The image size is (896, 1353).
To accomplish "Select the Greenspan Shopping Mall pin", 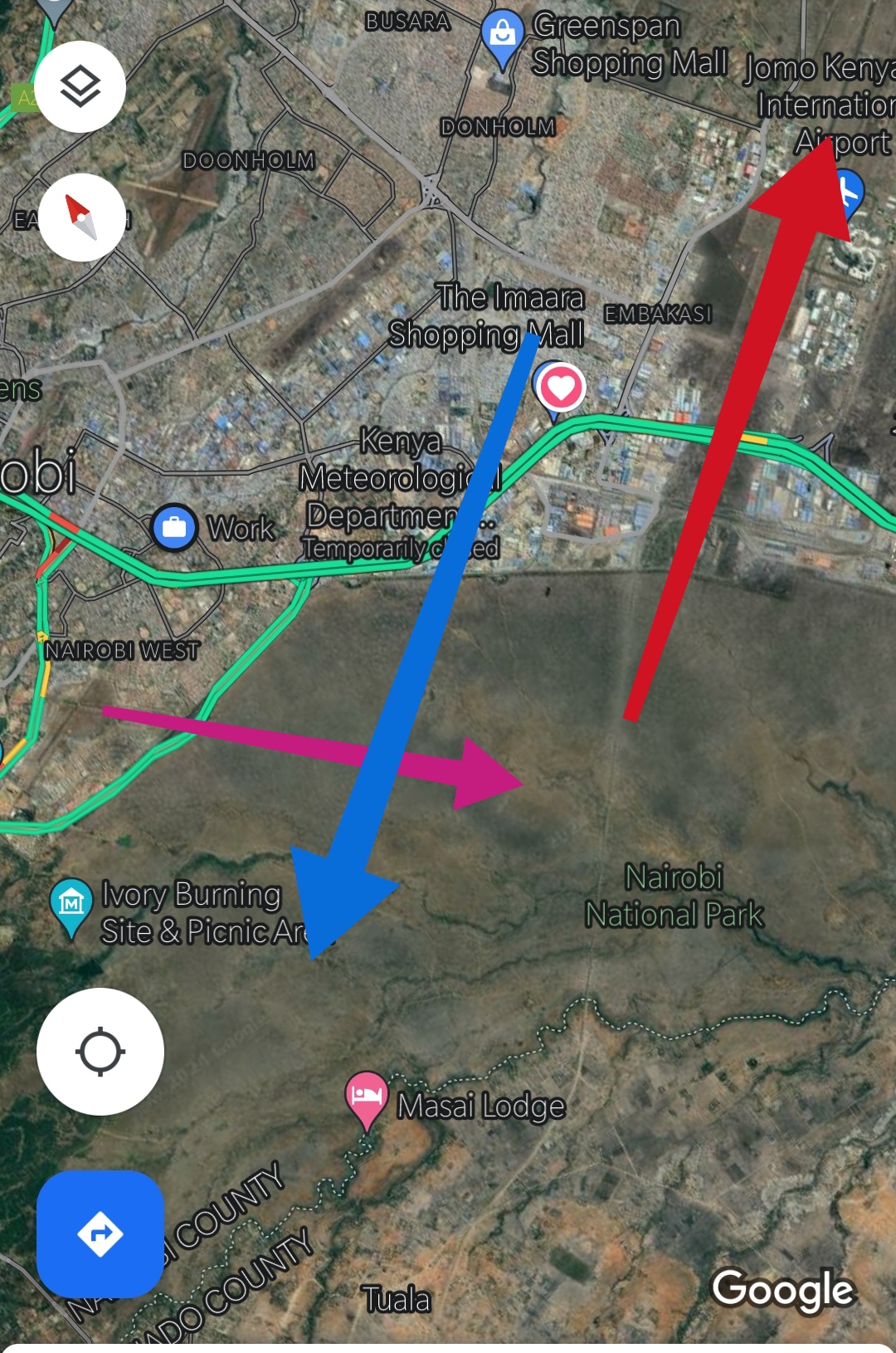I will point(501,35).
